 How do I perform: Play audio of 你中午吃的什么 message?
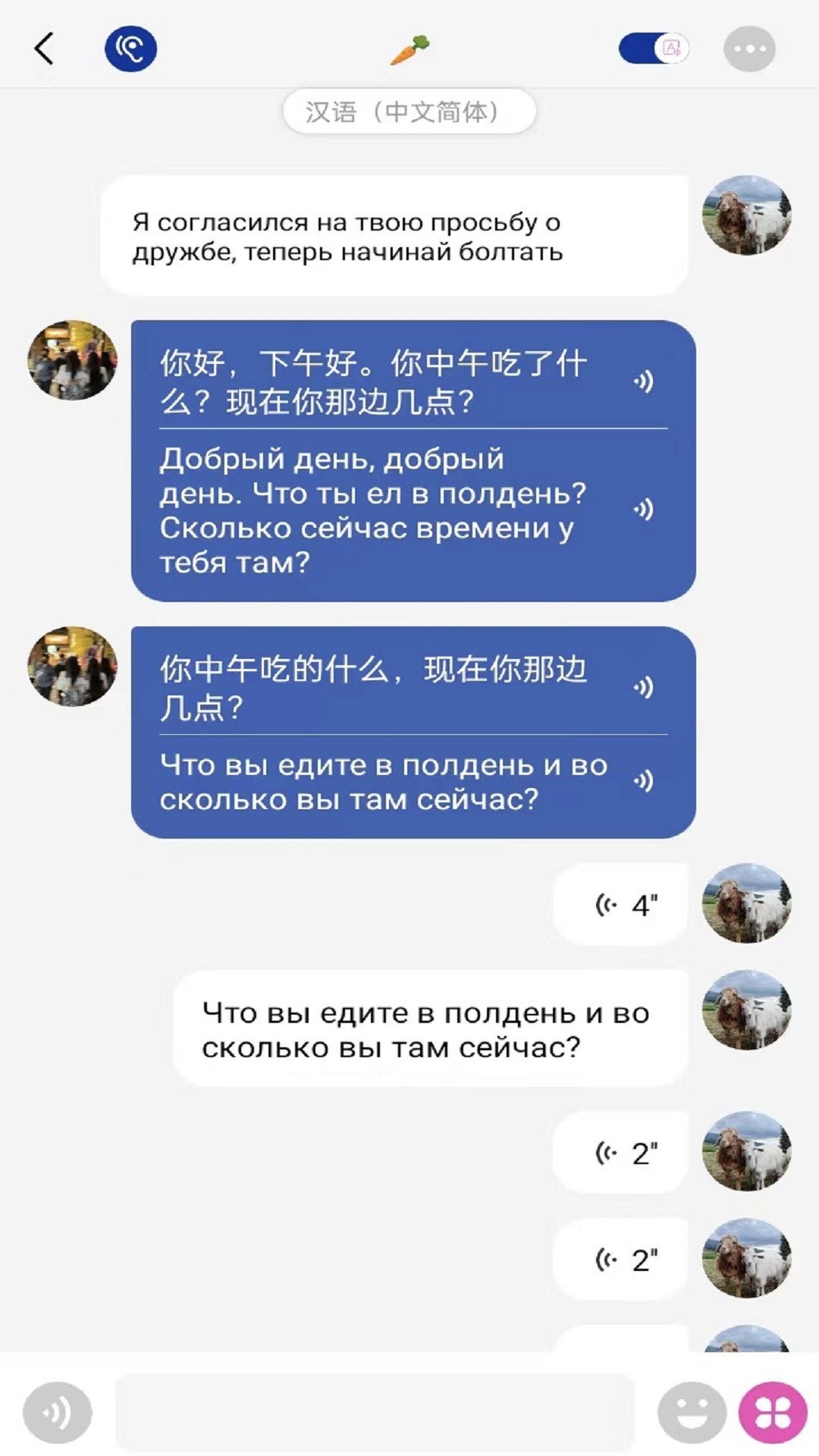(x=643, y=687)
